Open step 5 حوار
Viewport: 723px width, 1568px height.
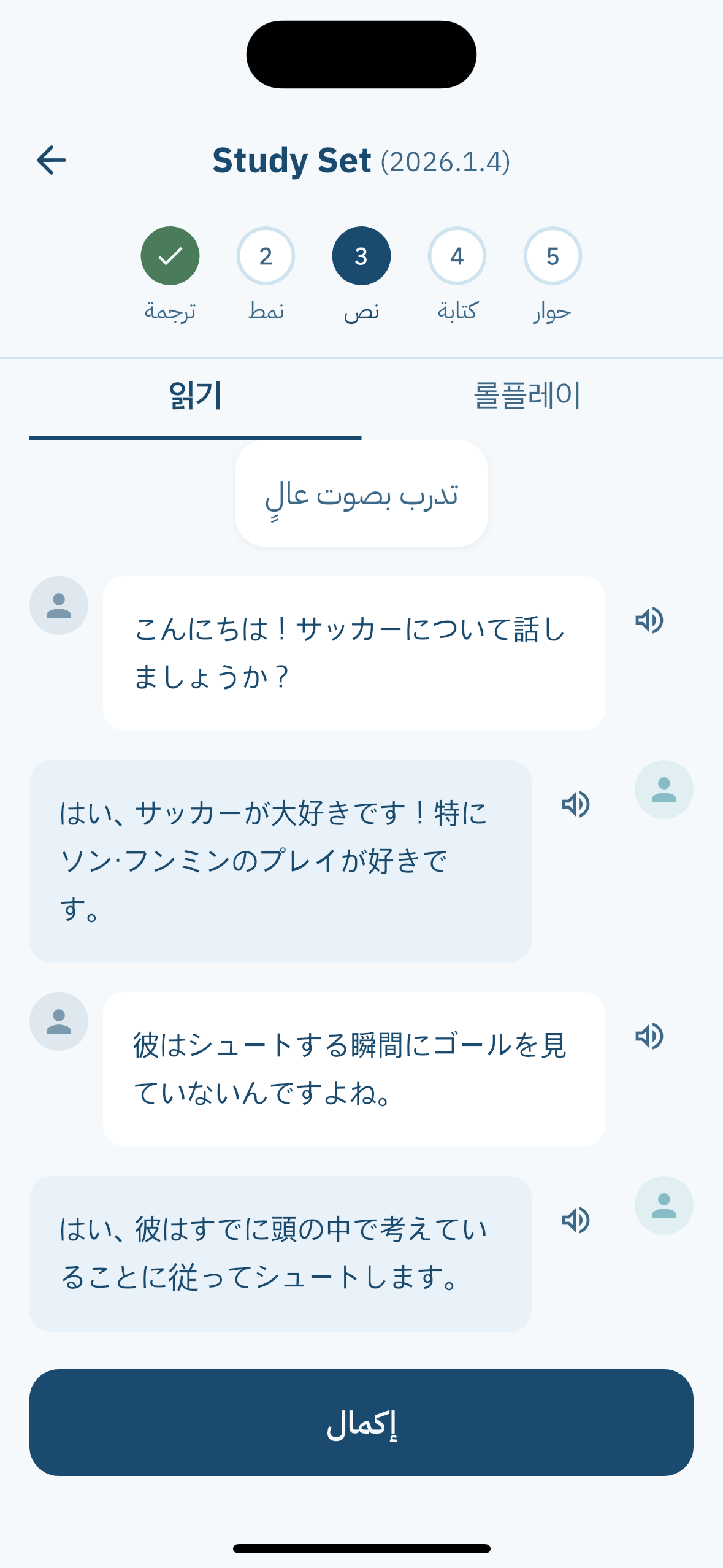(x=551, y=256)
